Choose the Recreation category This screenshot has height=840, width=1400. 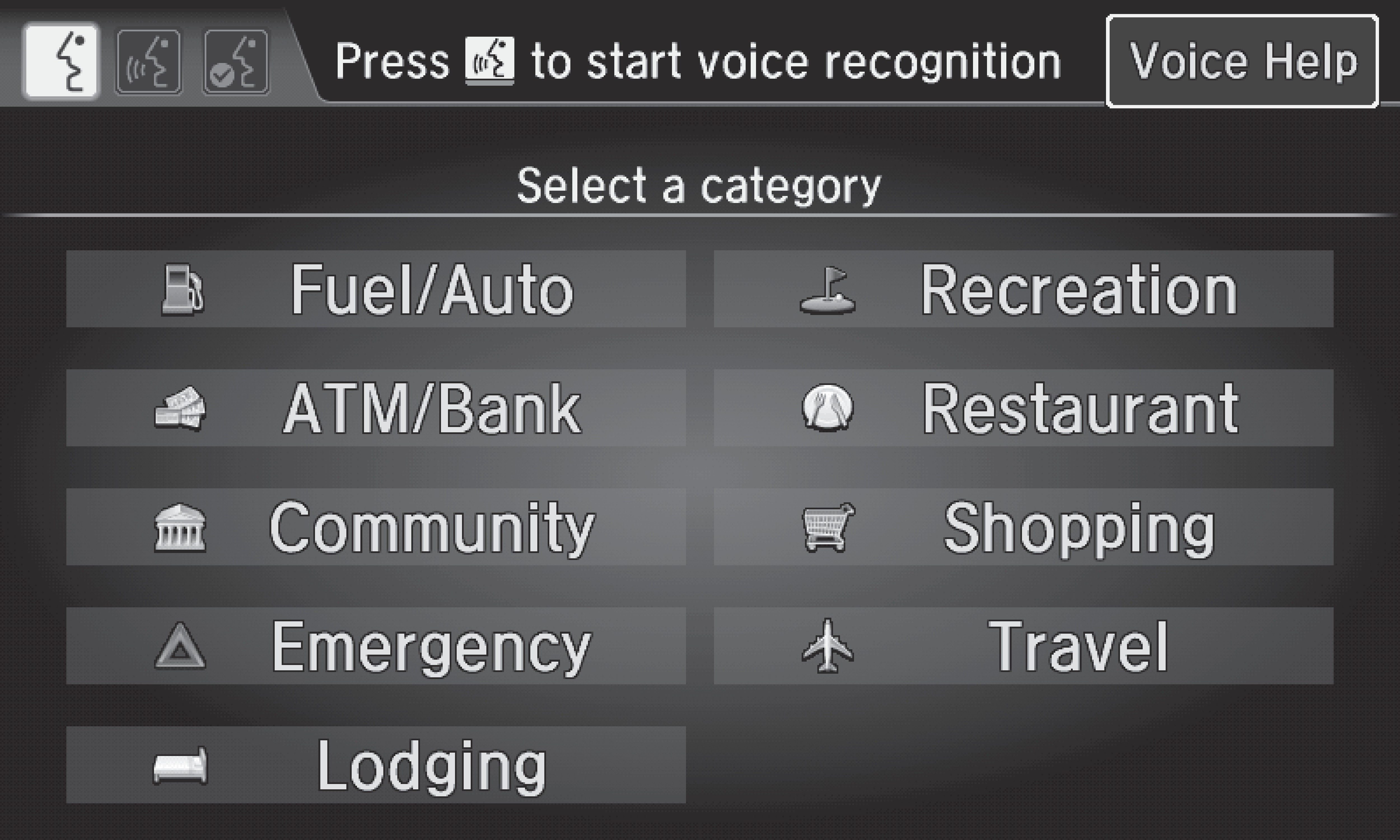[x=1023, y=289]
